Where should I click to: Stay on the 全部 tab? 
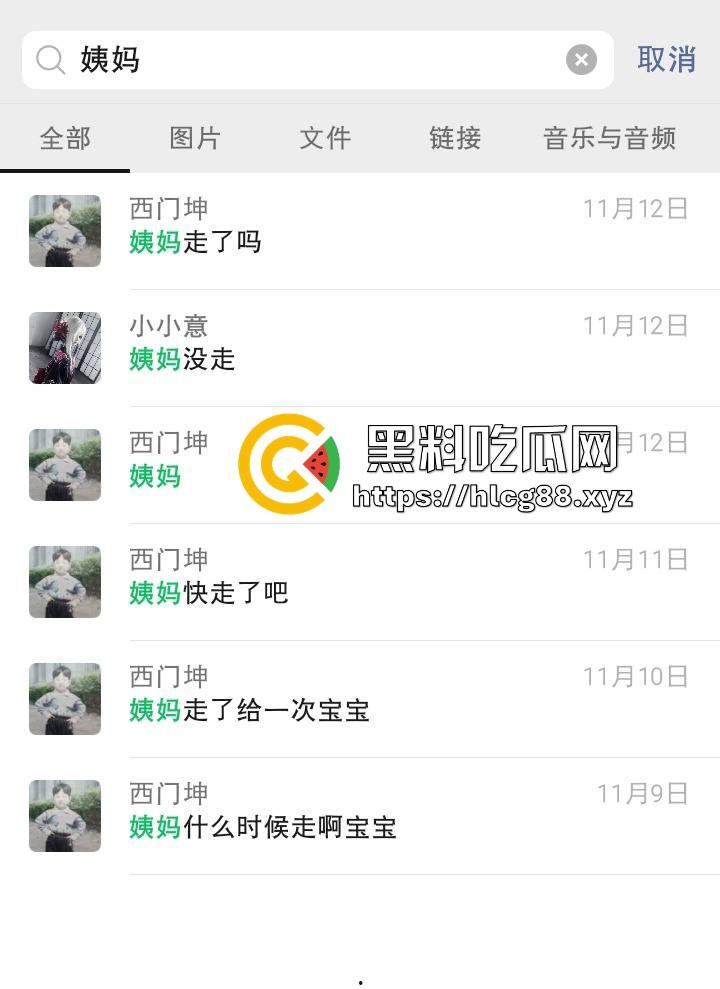pos(64,139)
